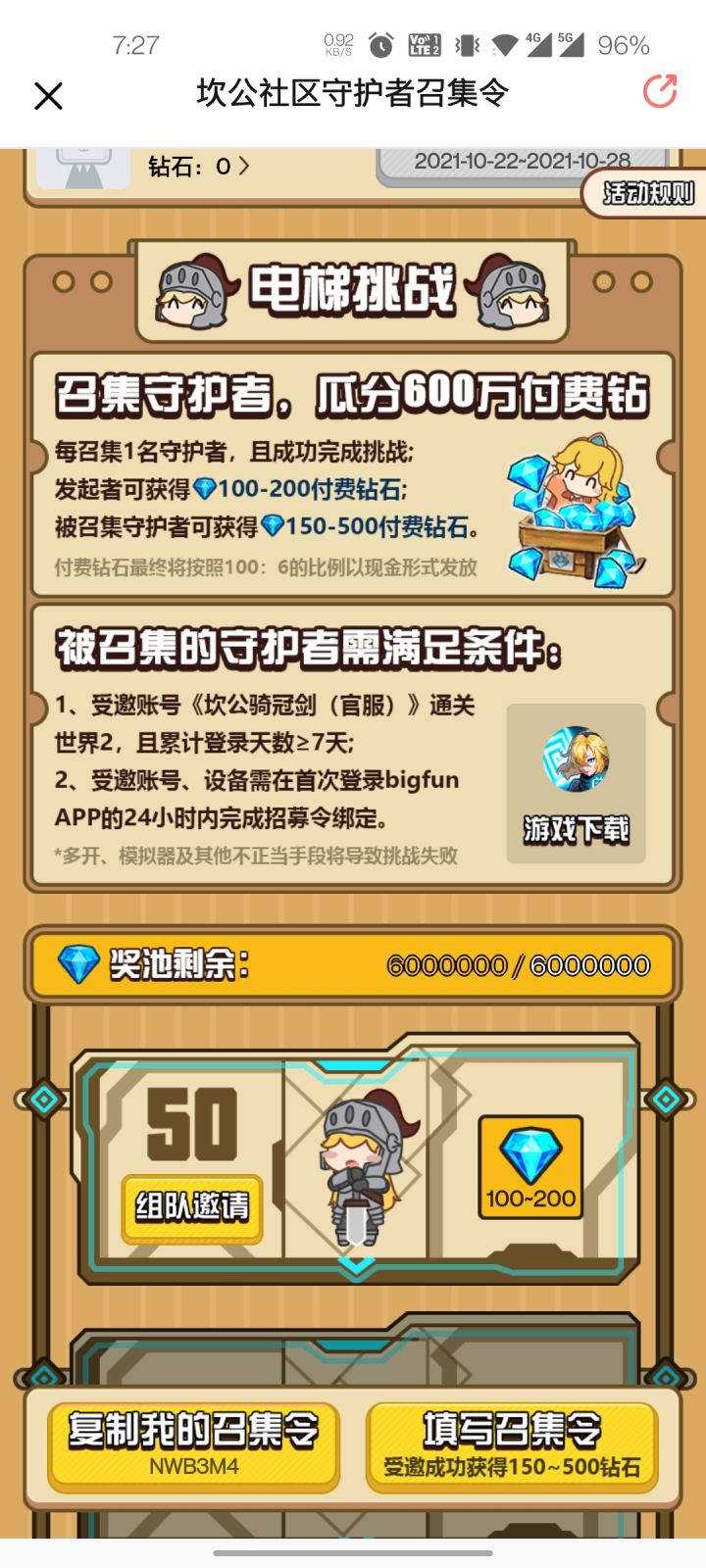Tap the refresh icon in the title bar
The height and width of the screenshot is (1568, 706).
tap(660, 92)
